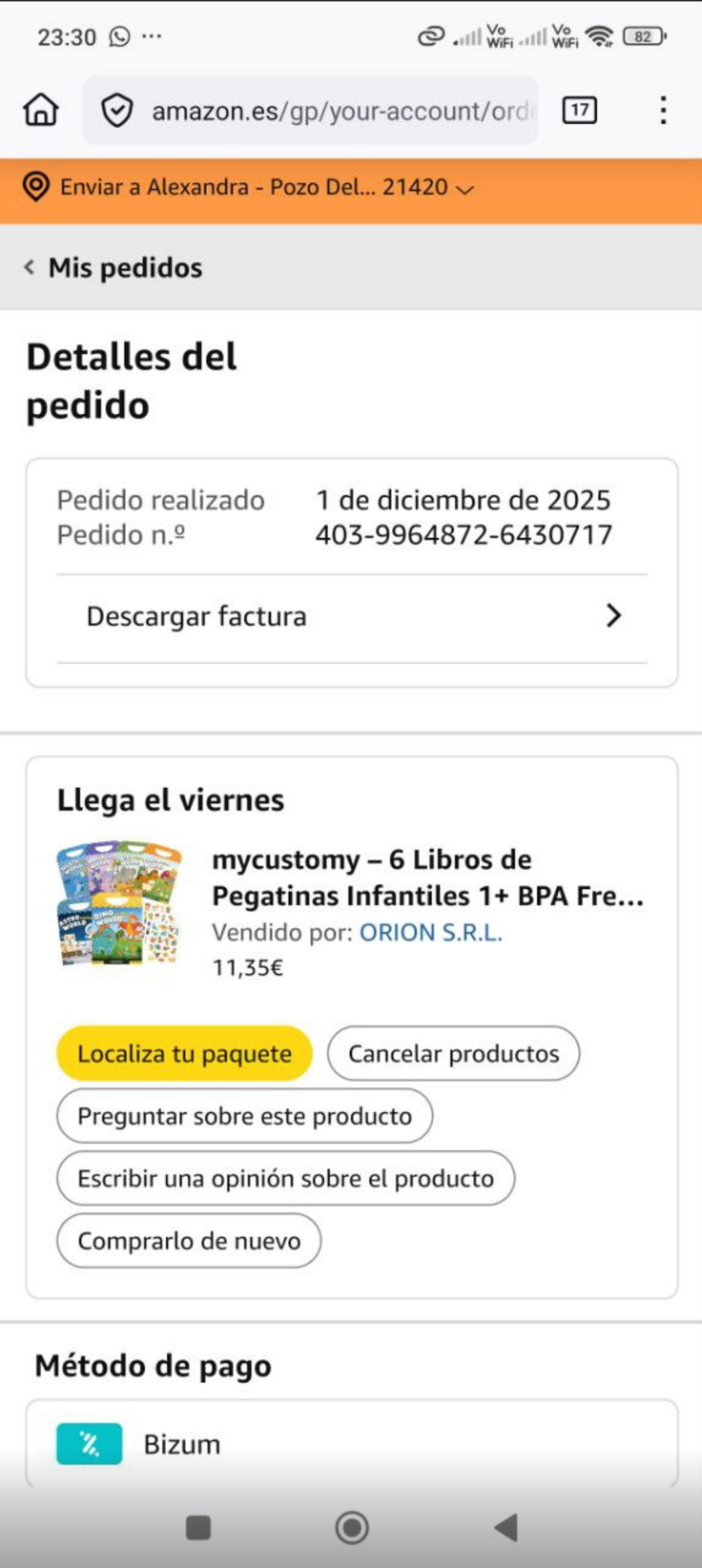702x1568 pixels.
Task: Go to the browser home page
Action: (x=41, y=110)
